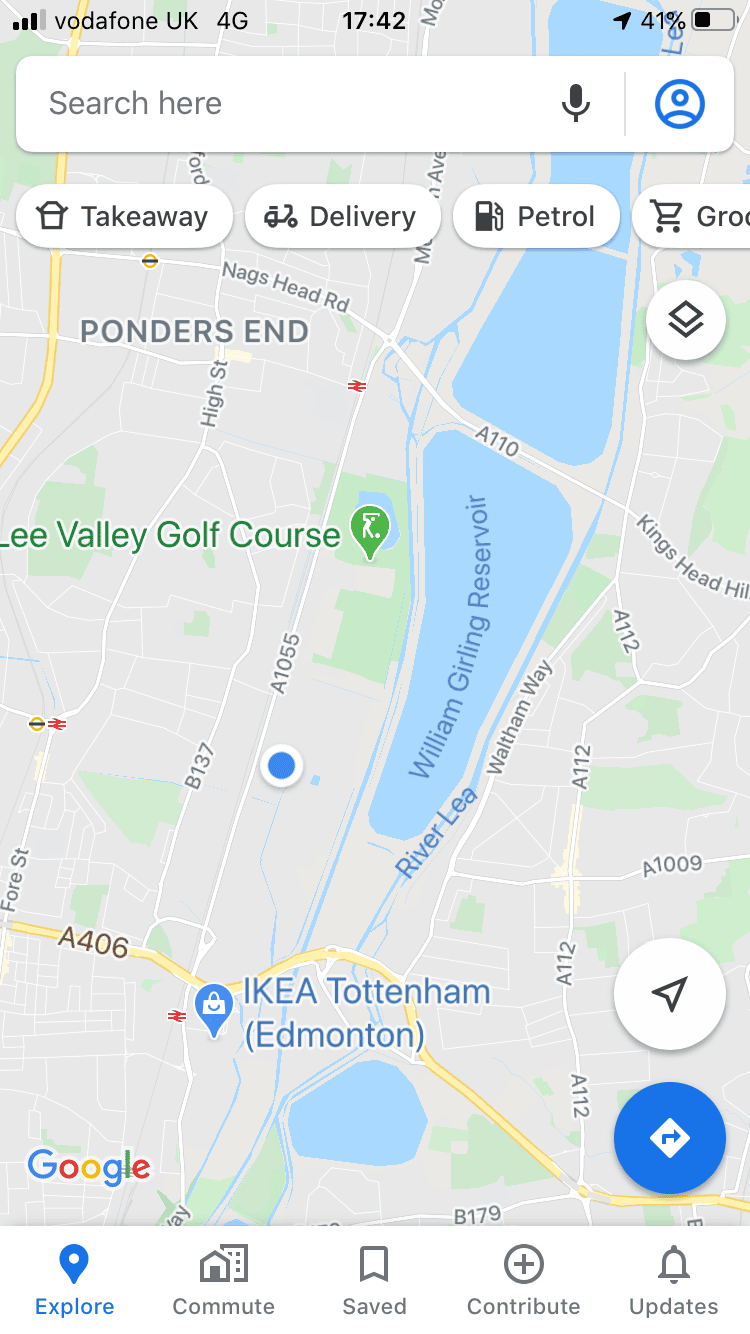
Task: Open the Lee Valley Golf Course pin
Action: [x=370, y=531]
